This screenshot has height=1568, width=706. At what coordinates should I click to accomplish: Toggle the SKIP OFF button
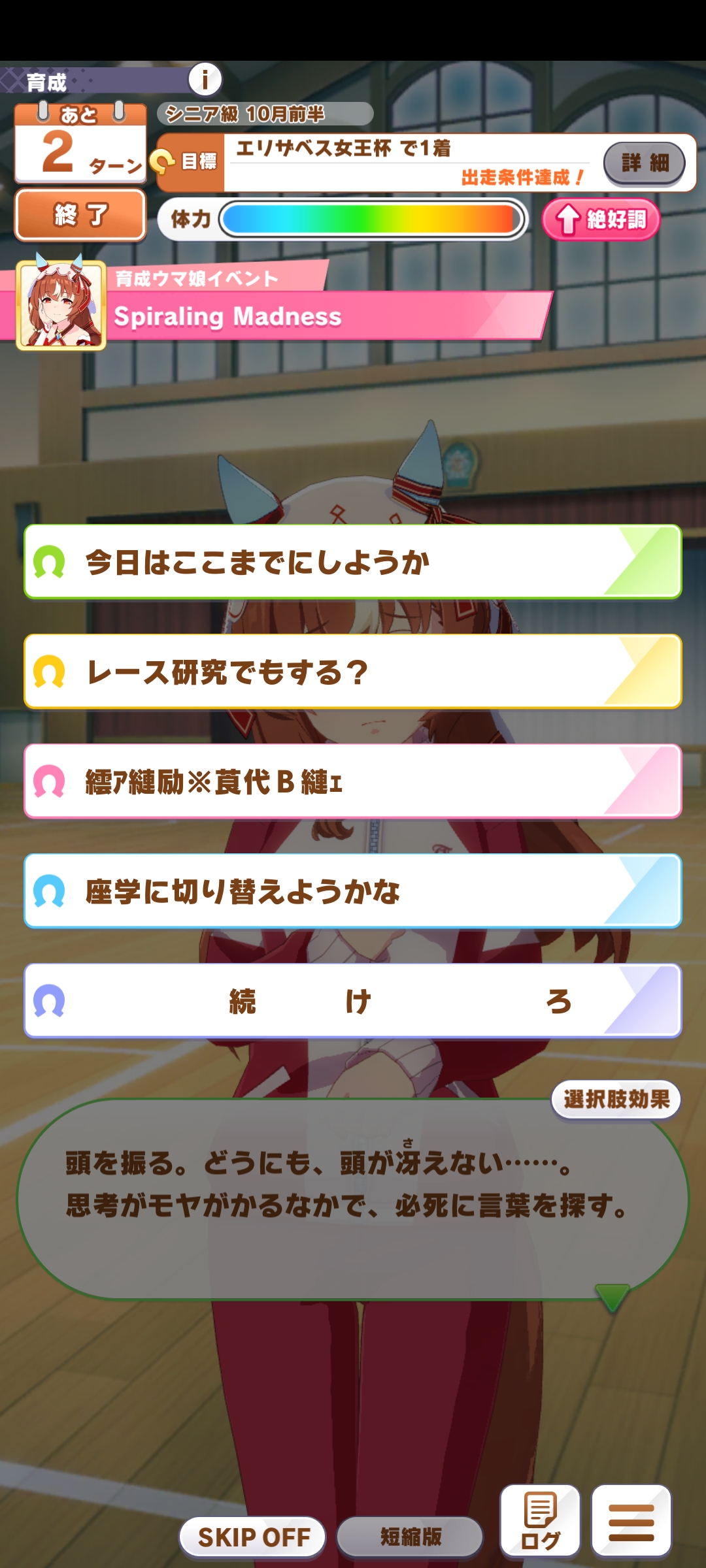tap(253, 1537)
